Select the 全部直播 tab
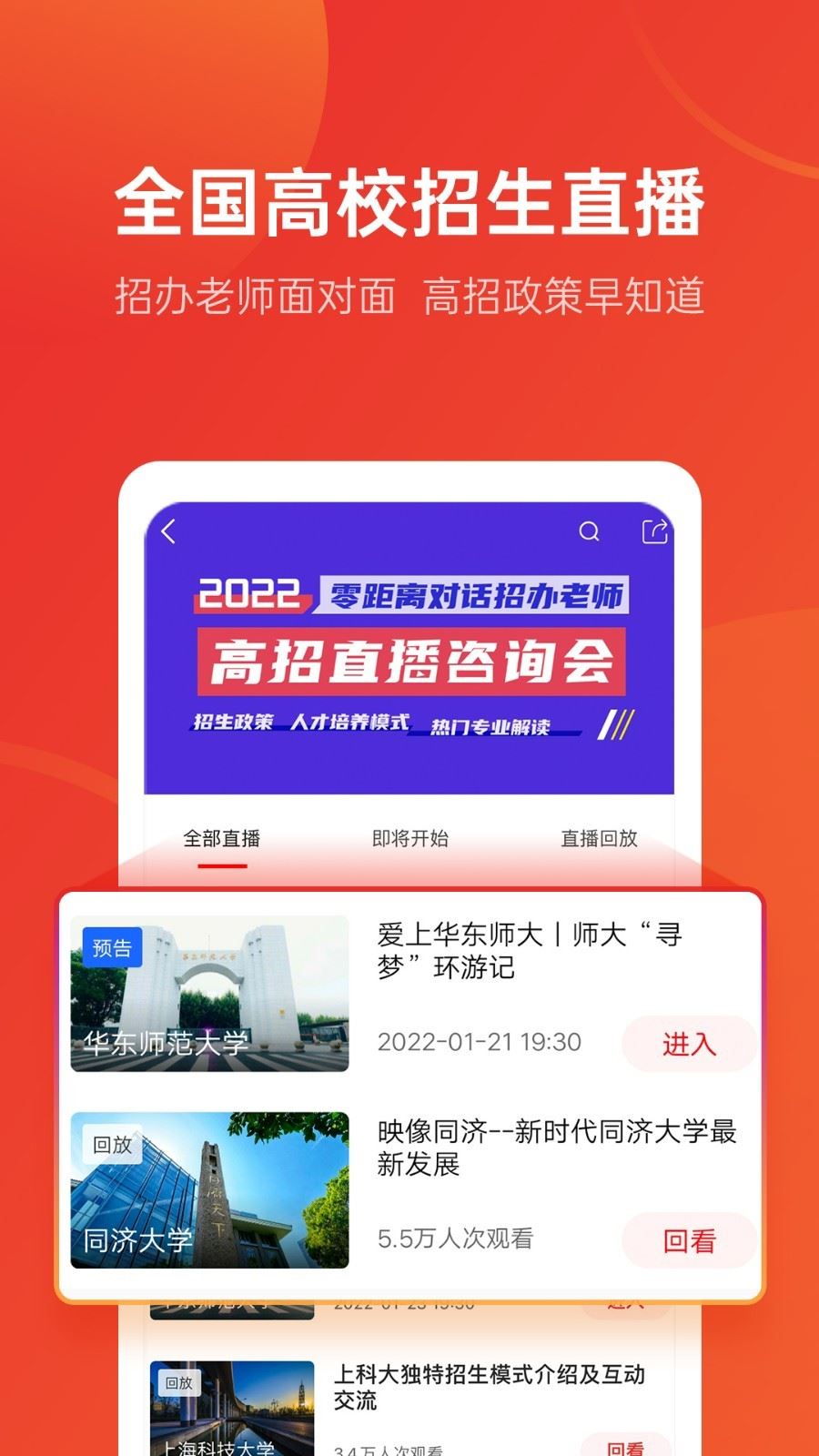 click(x=224, y=839)
